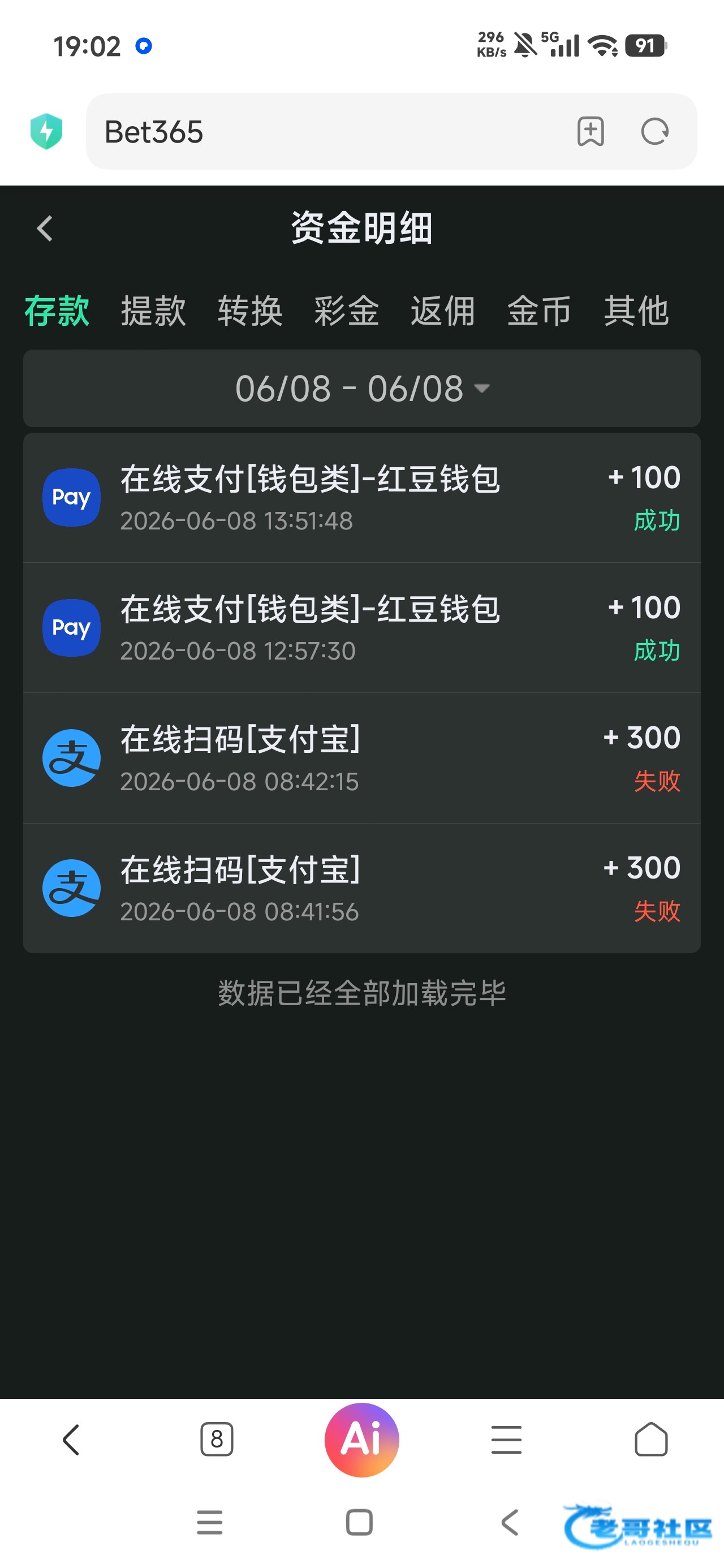Open the browser tab switcher showing 8
The width and height of the screenshot is (724, 1568).
[217, 1440]
